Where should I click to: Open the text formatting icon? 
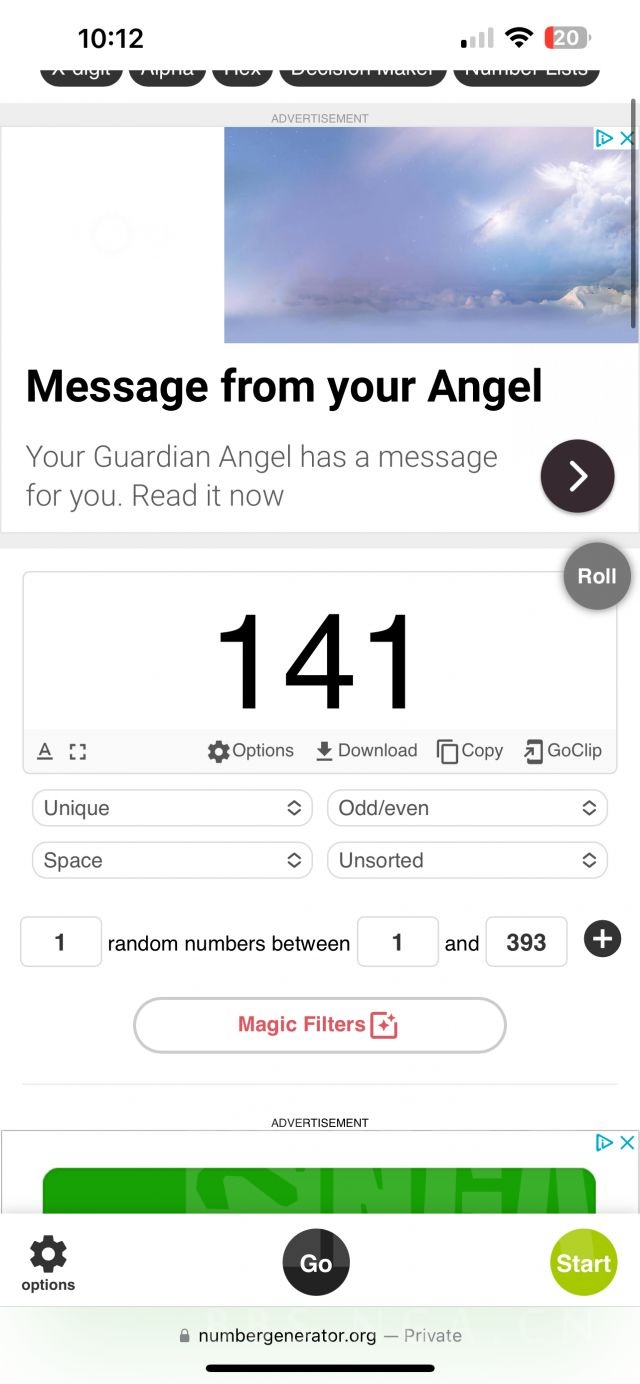(45, 751)
